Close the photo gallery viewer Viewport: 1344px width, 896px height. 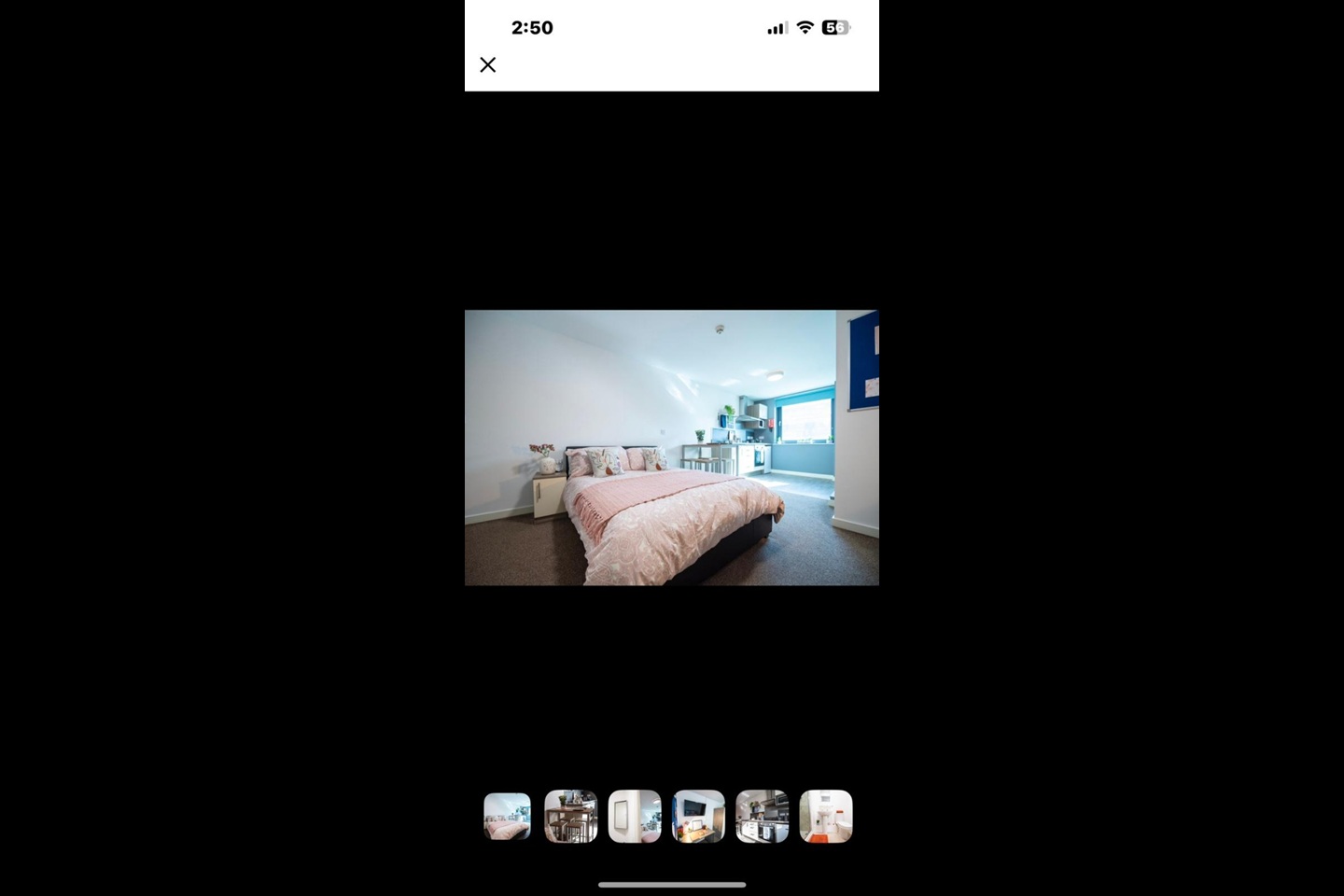coord(487,64)
